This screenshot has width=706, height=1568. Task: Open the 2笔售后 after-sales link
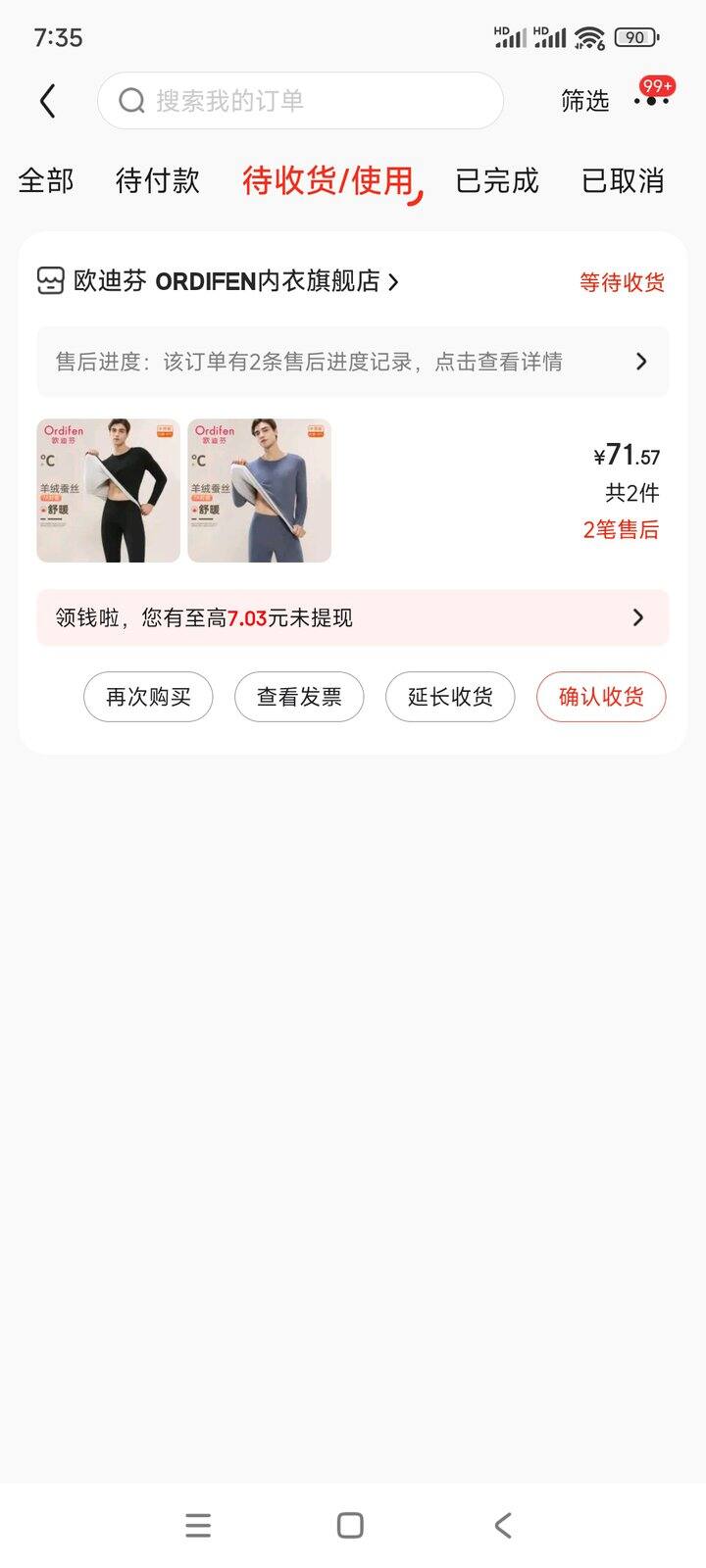point(621,530)
